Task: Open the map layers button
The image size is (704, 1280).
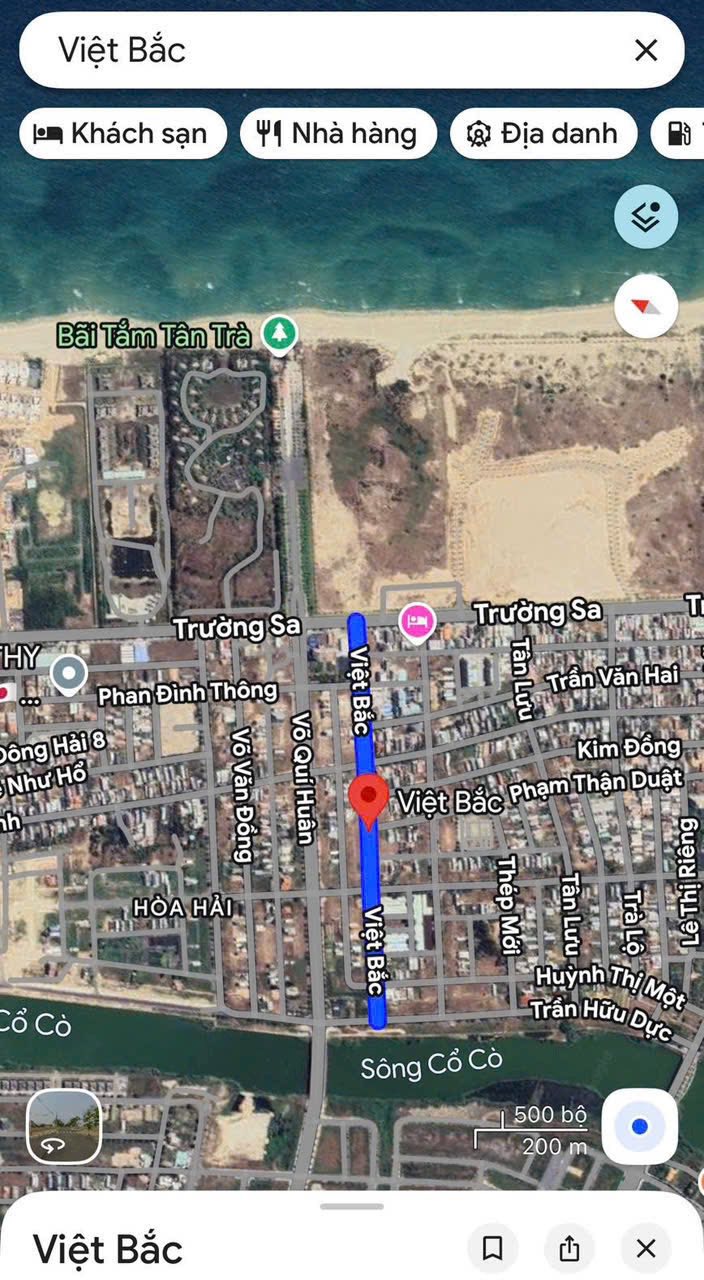Action: [646, 216]
